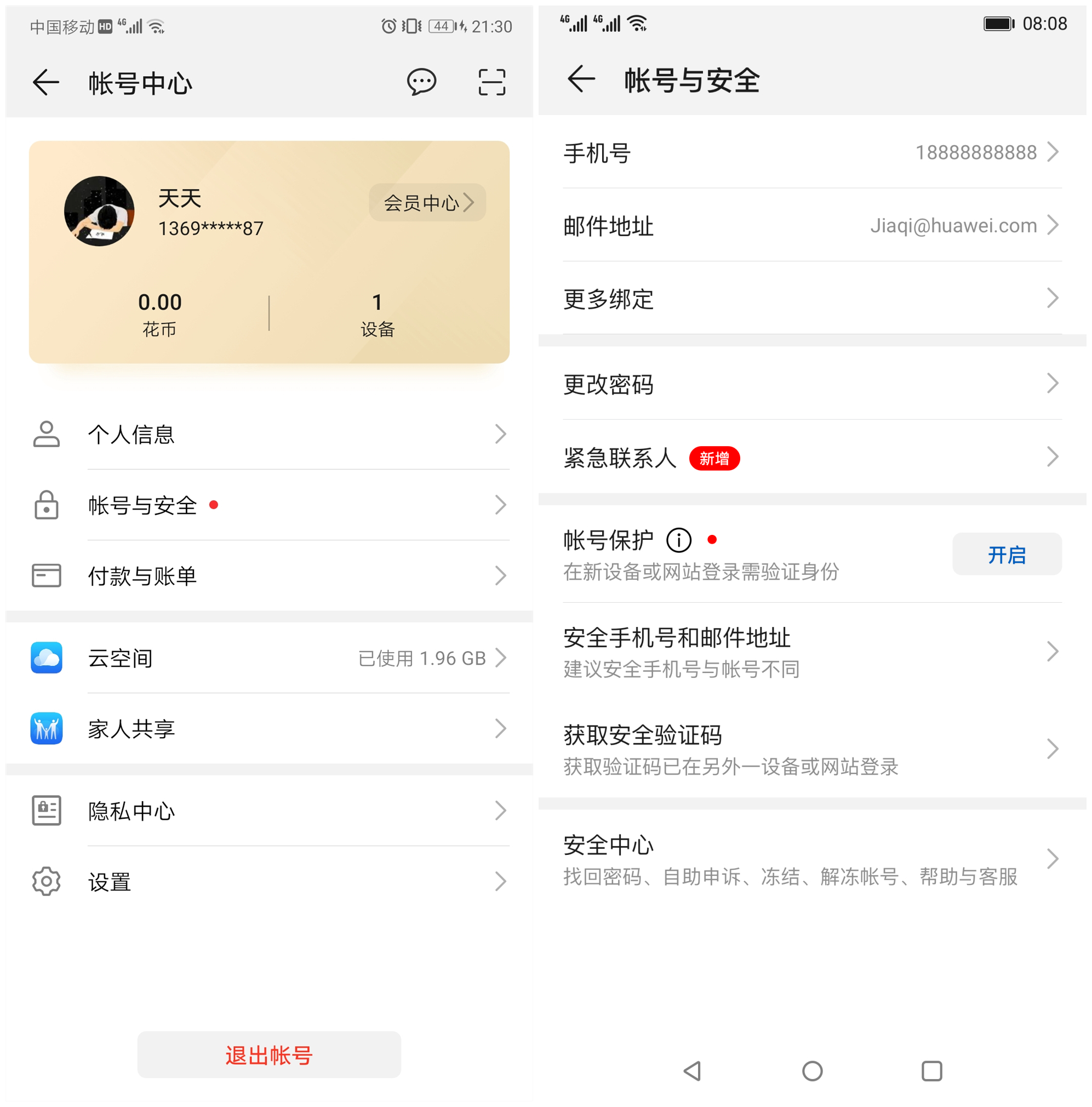Open the scan code icon
The width and height of the screenshot is (1092, 1107).
click(x=491, y=83)
